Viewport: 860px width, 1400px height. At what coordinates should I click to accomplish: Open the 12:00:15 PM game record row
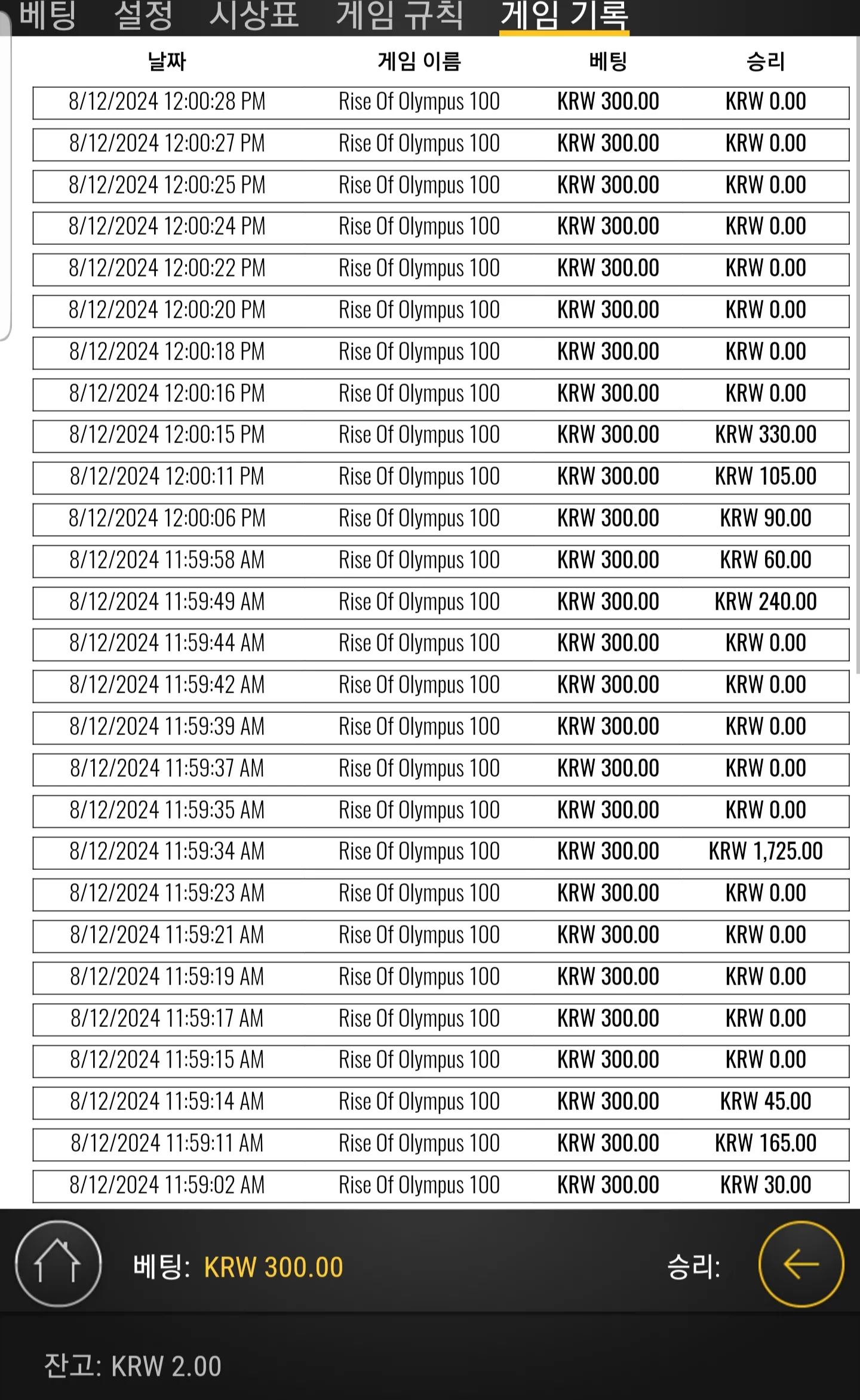click(x=441, y=436)
